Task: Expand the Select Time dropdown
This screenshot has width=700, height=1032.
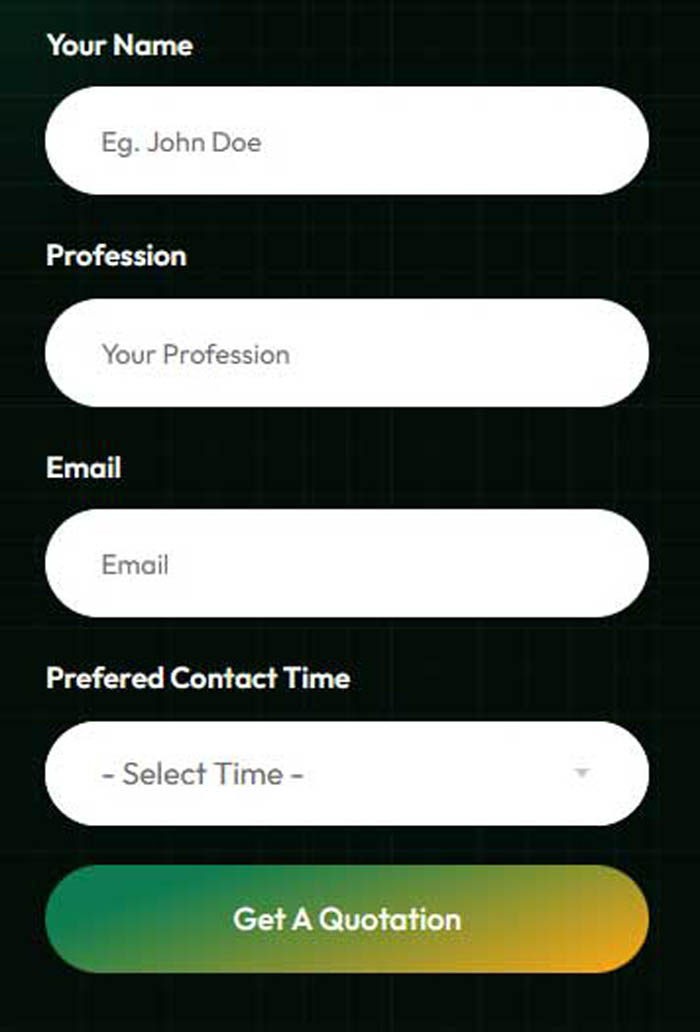Action: (x=346, y=773)
